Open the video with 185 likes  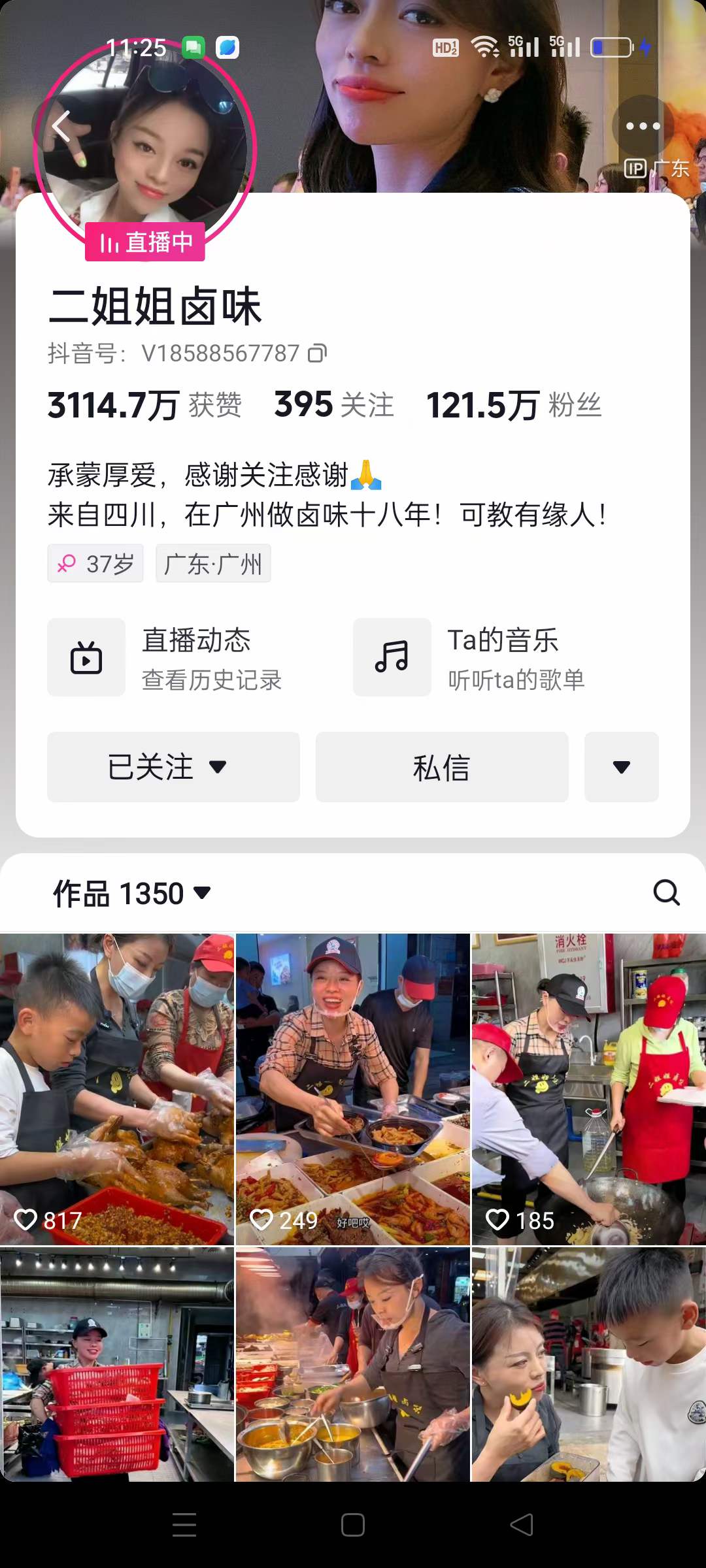(588, 1088)
